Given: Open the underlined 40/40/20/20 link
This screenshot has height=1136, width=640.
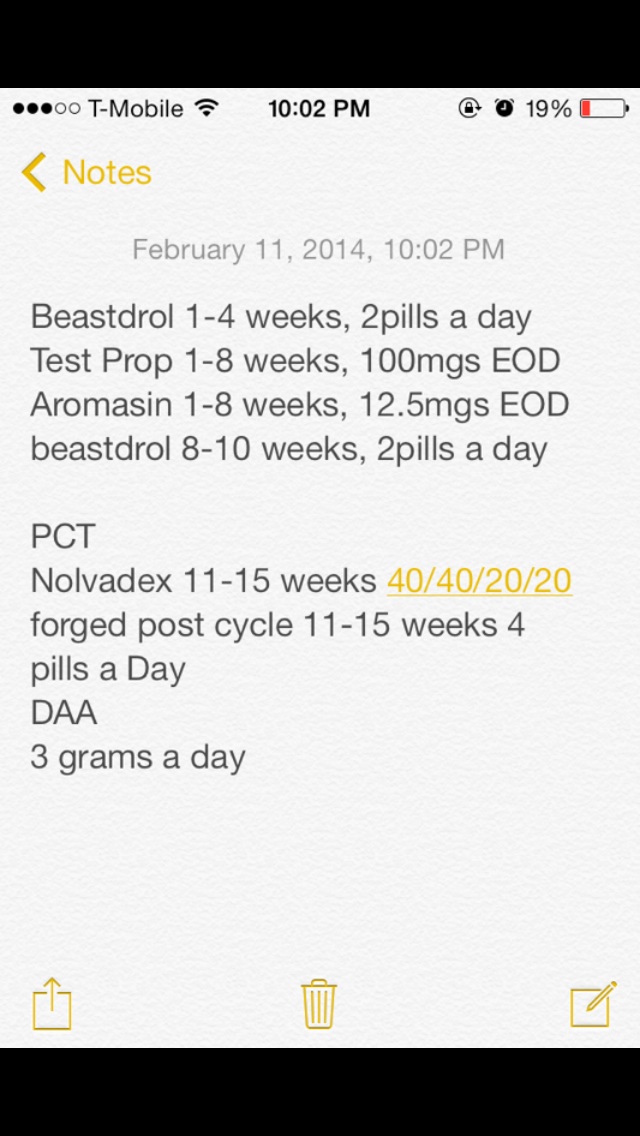Looking at the screenshot, I should click(479, 581).
